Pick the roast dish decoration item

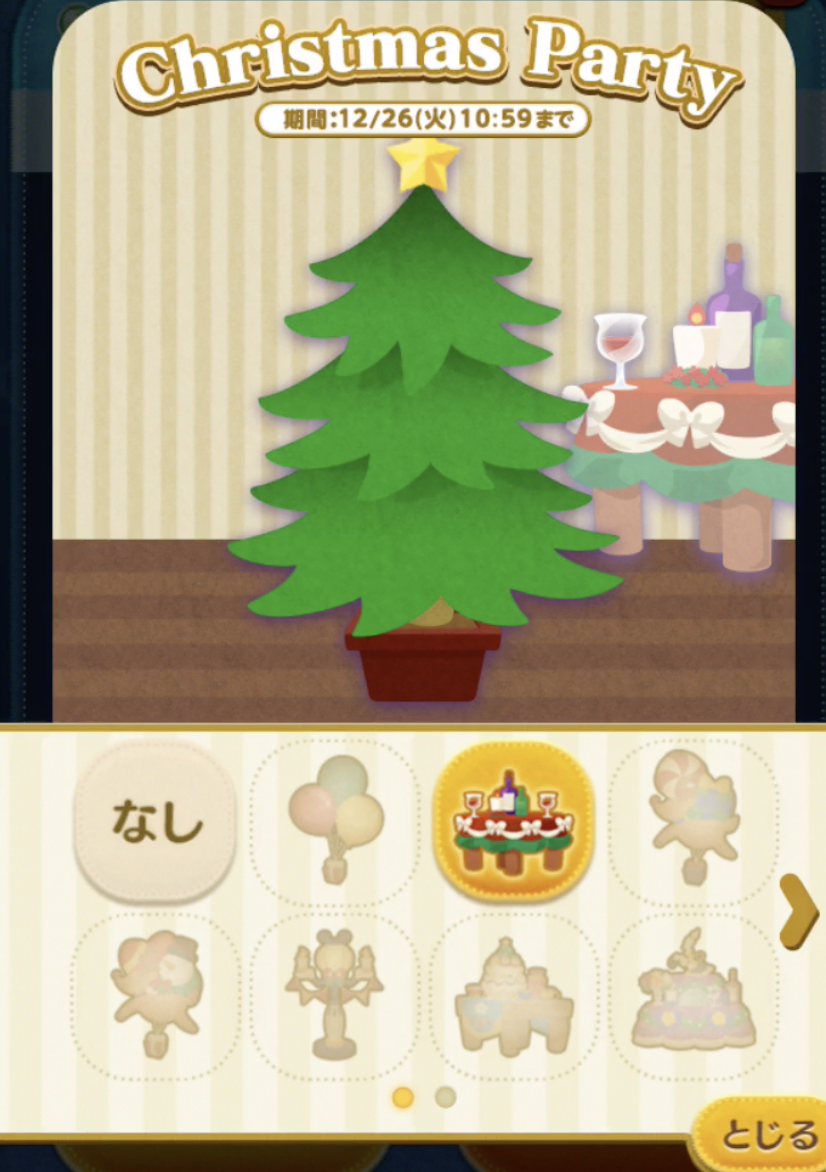pos(693,997)
